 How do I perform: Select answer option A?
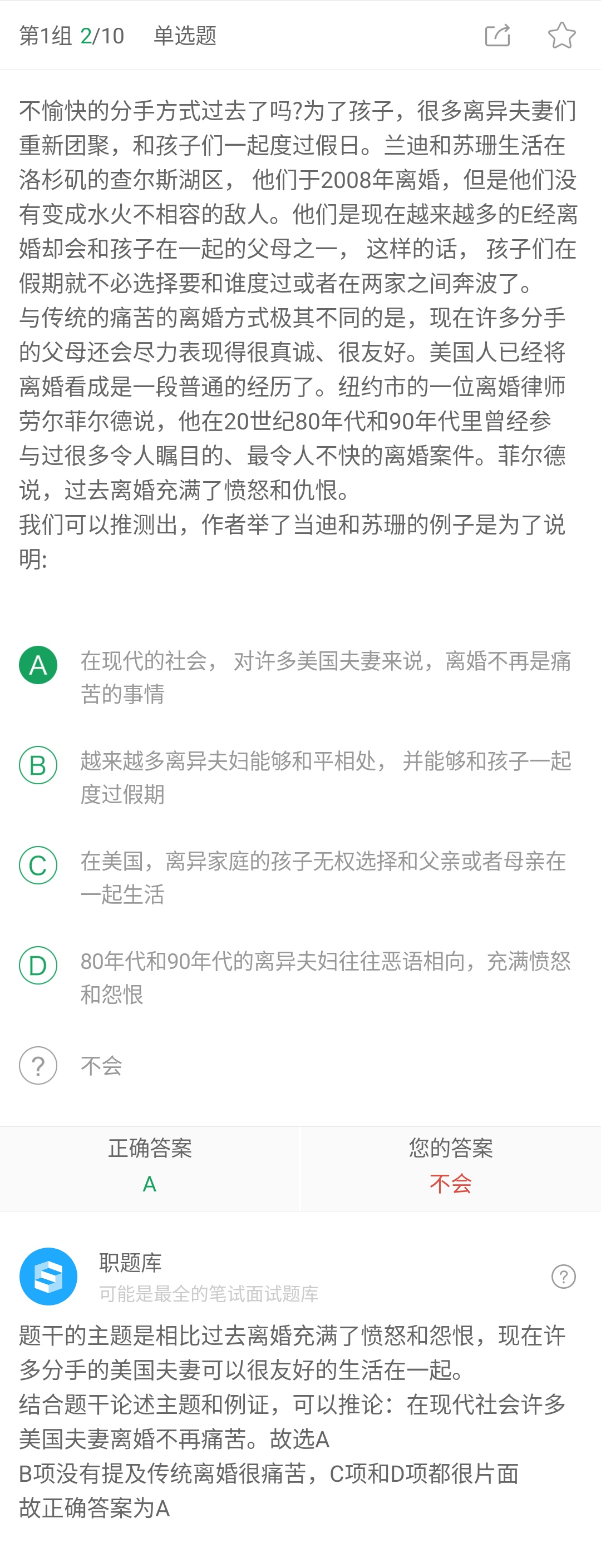coord(38,665)
